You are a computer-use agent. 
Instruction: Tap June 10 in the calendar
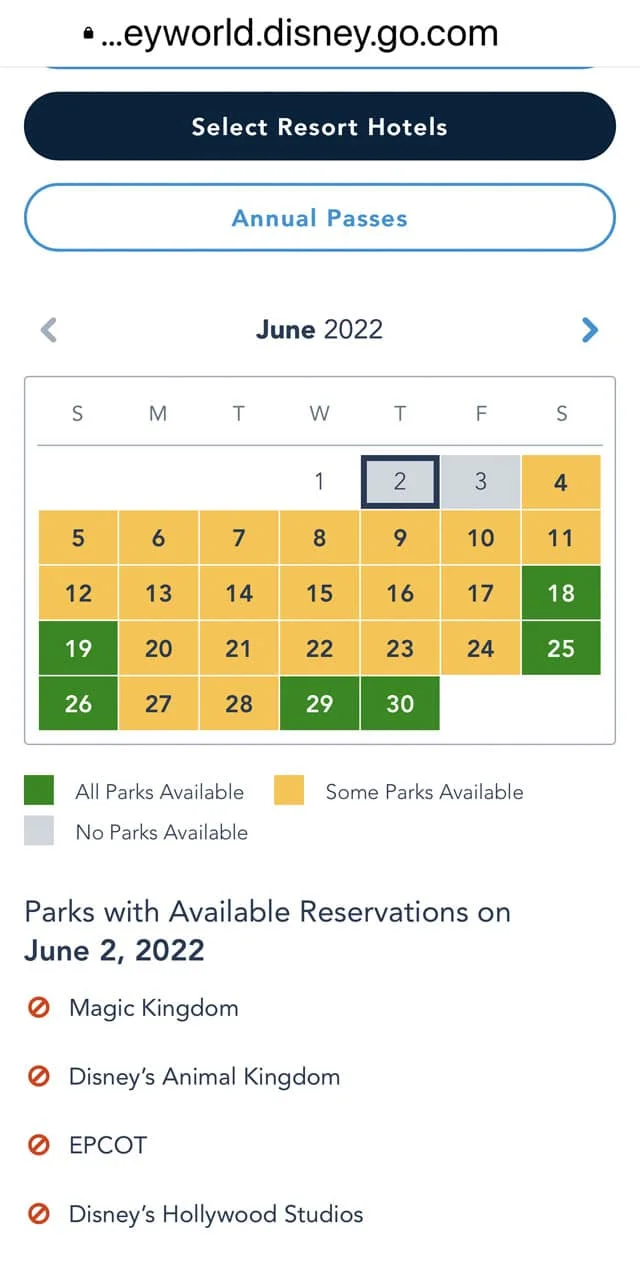481,538
